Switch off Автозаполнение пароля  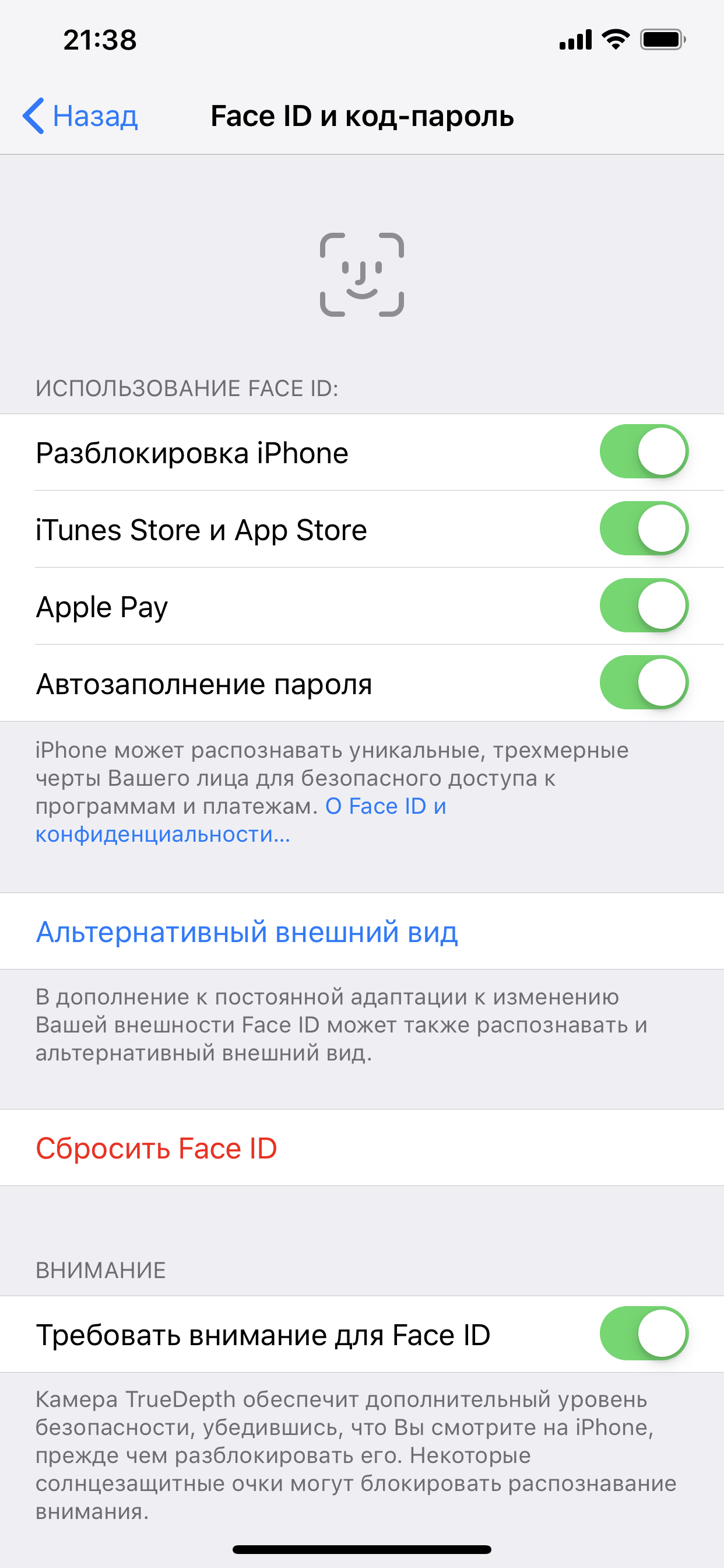[644, 682]
